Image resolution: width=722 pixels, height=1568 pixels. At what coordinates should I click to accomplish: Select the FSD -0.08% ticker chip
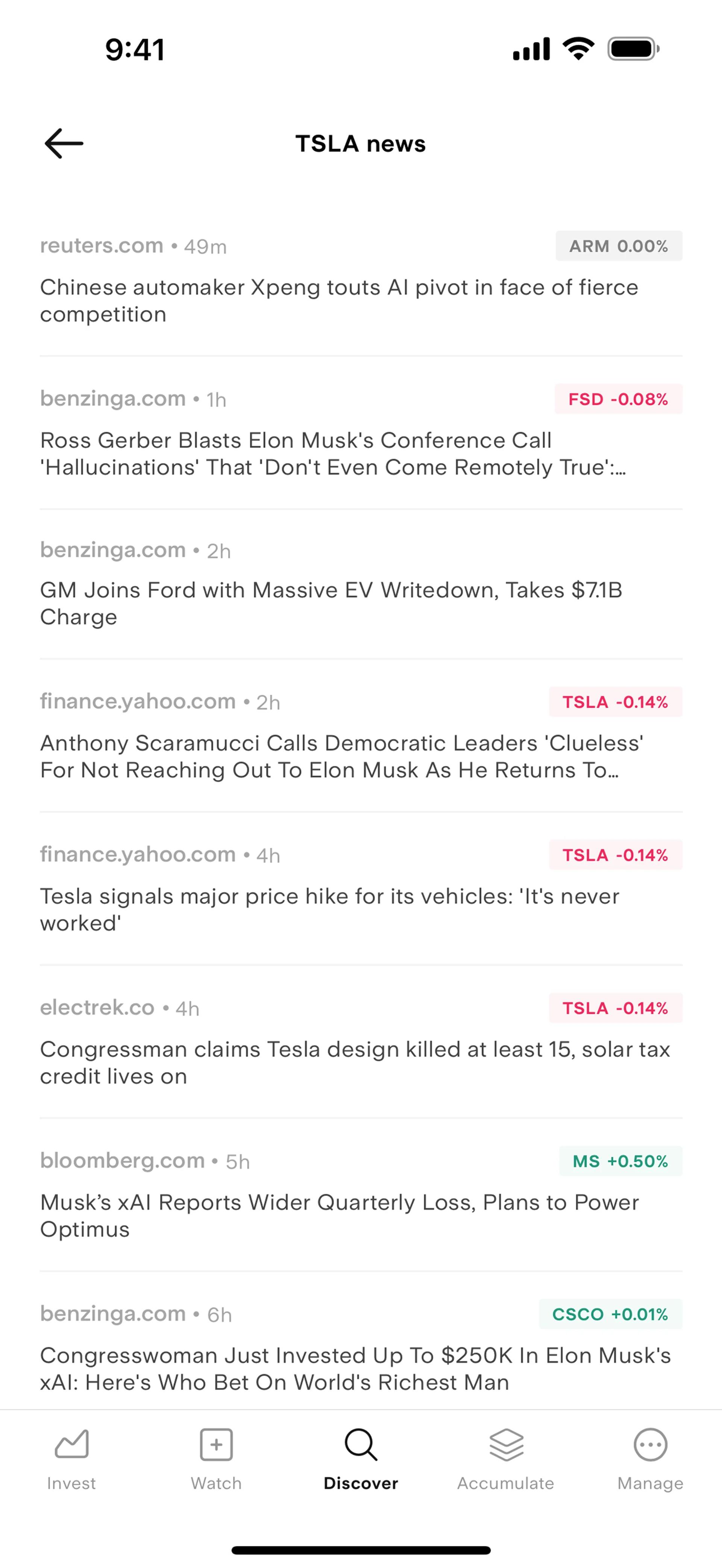click(618, 399)
